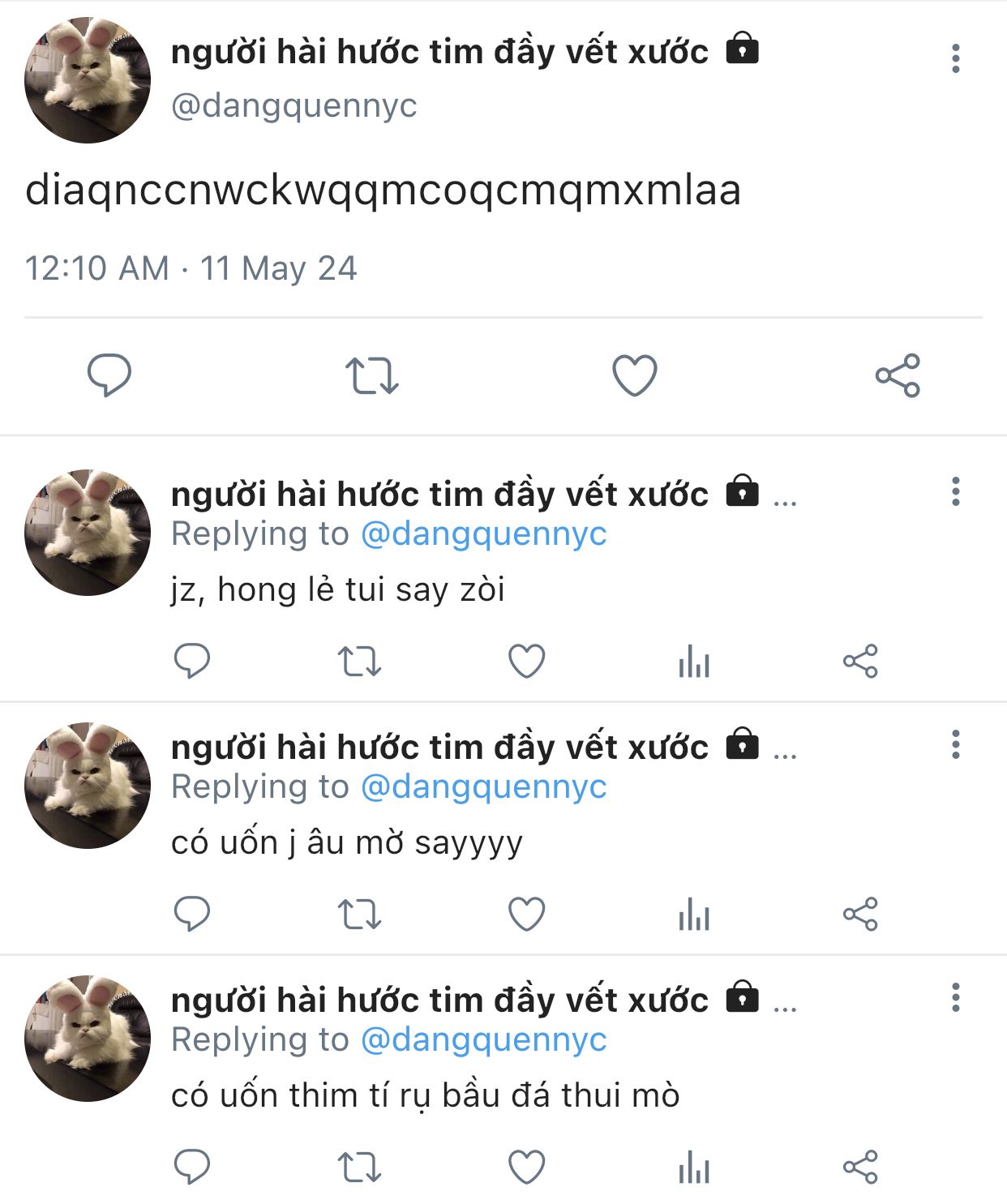Open overflow menu on the main tweet

pos(956,58)
